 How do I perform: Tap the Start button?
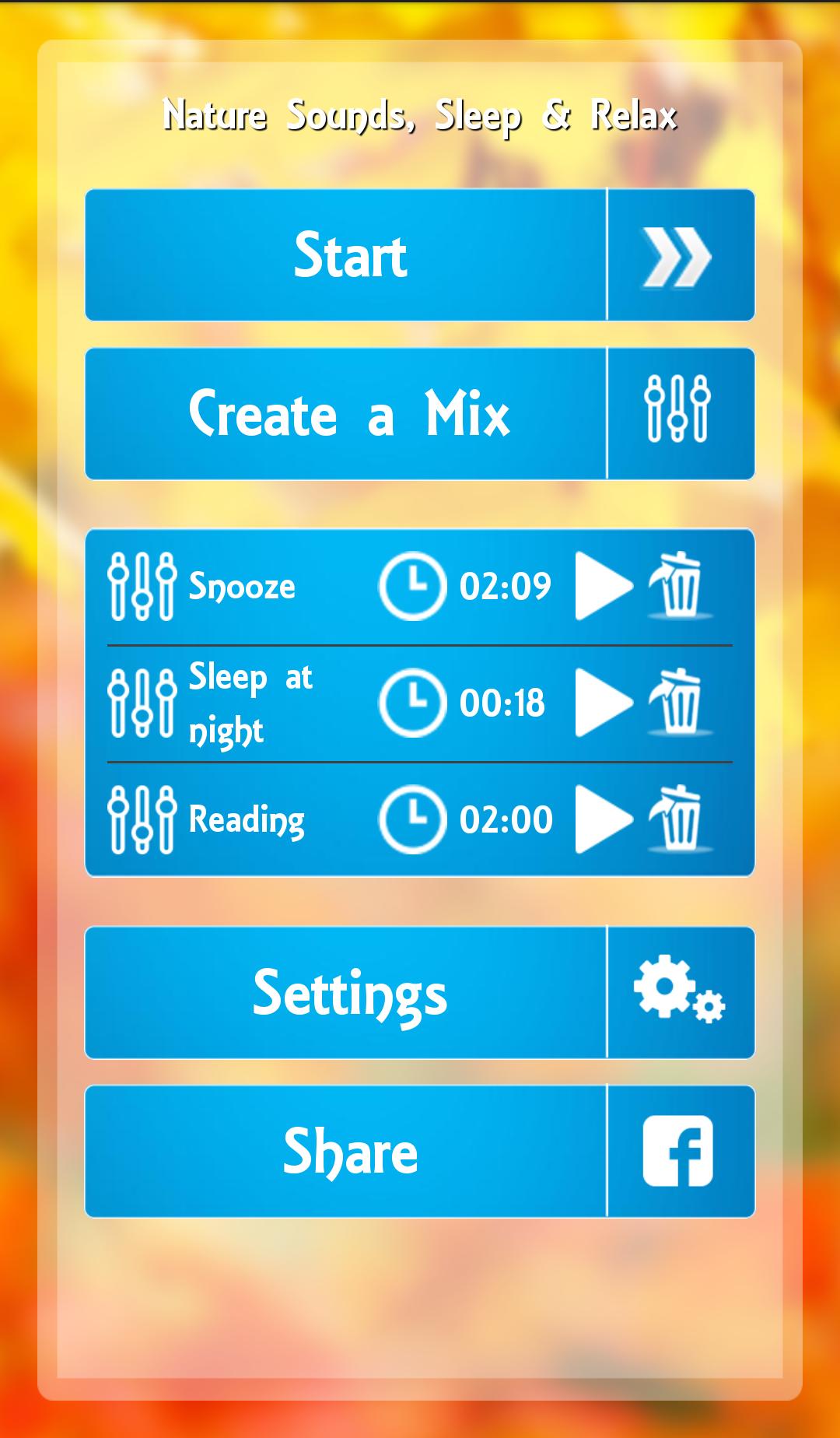pos(420,255)
